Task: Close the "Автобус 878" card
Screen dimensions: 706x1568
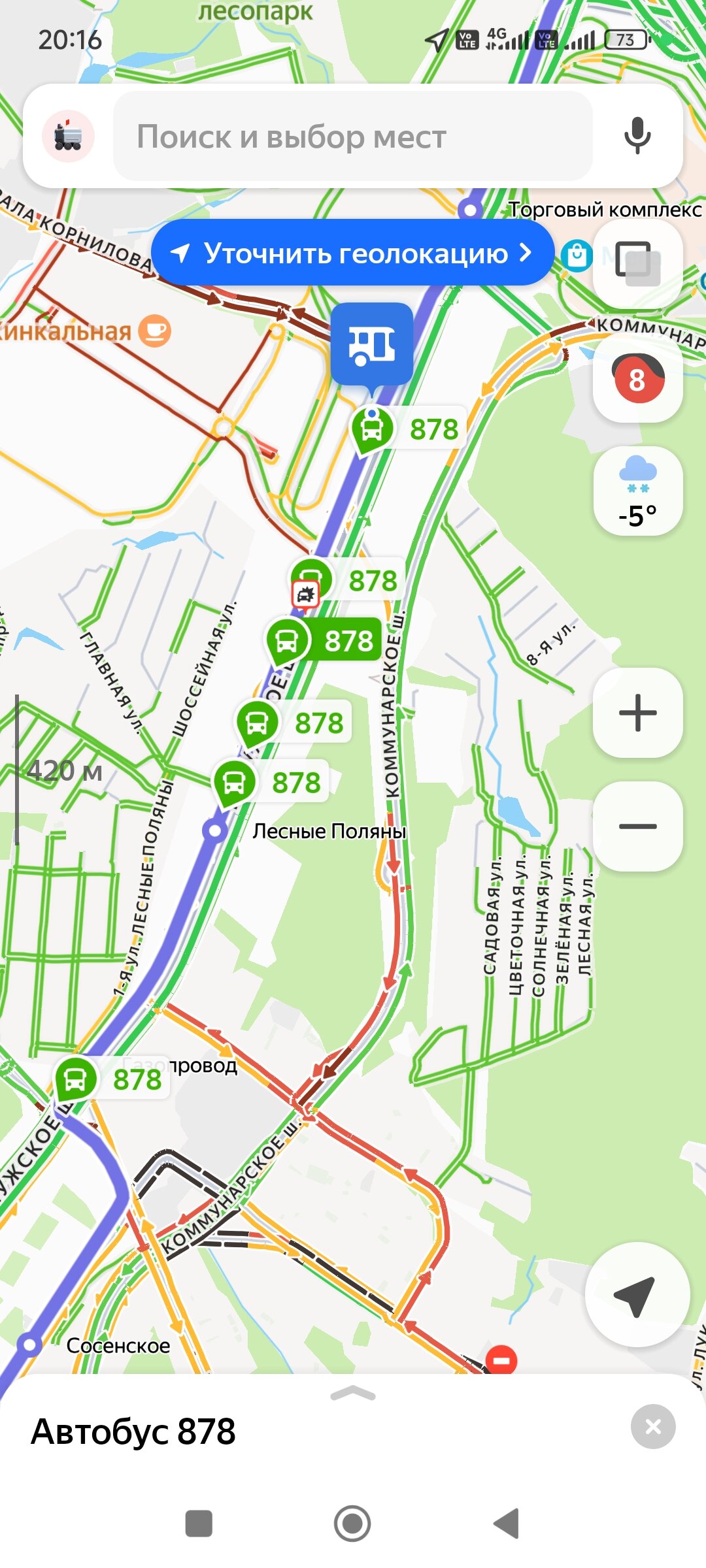Action: pos(652,1426)
